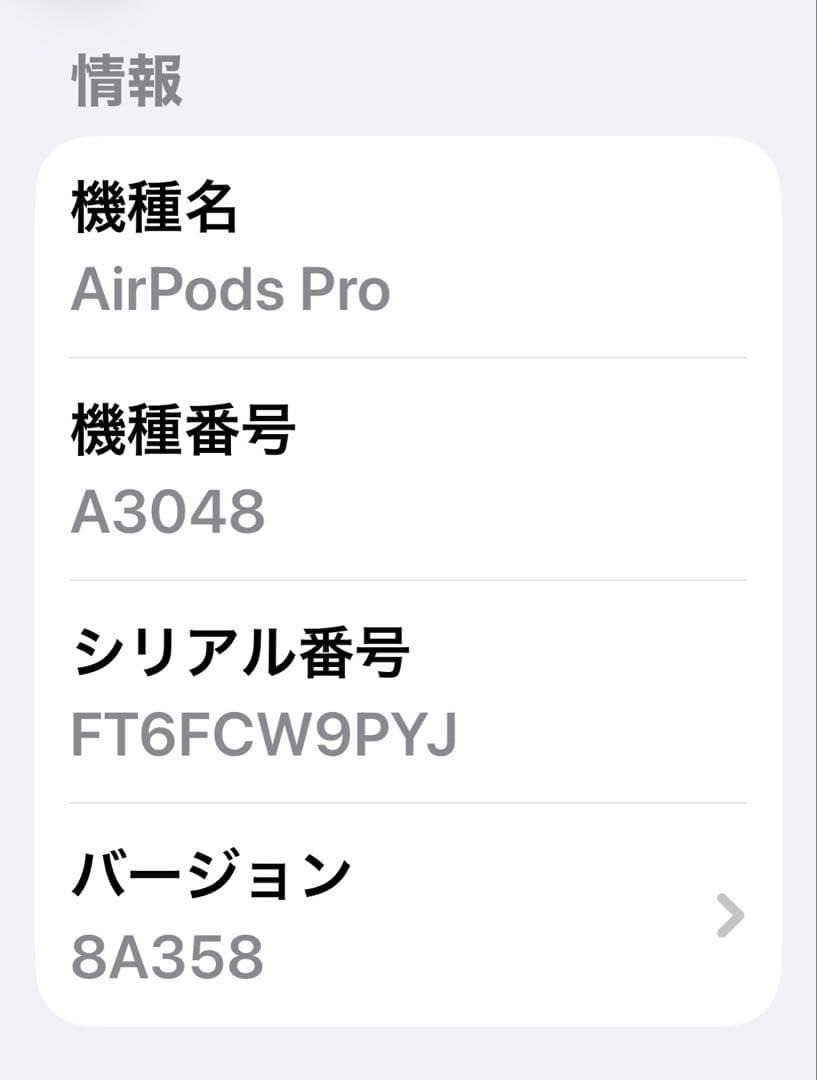Select the 機種番号 row

tap(400, 472)
